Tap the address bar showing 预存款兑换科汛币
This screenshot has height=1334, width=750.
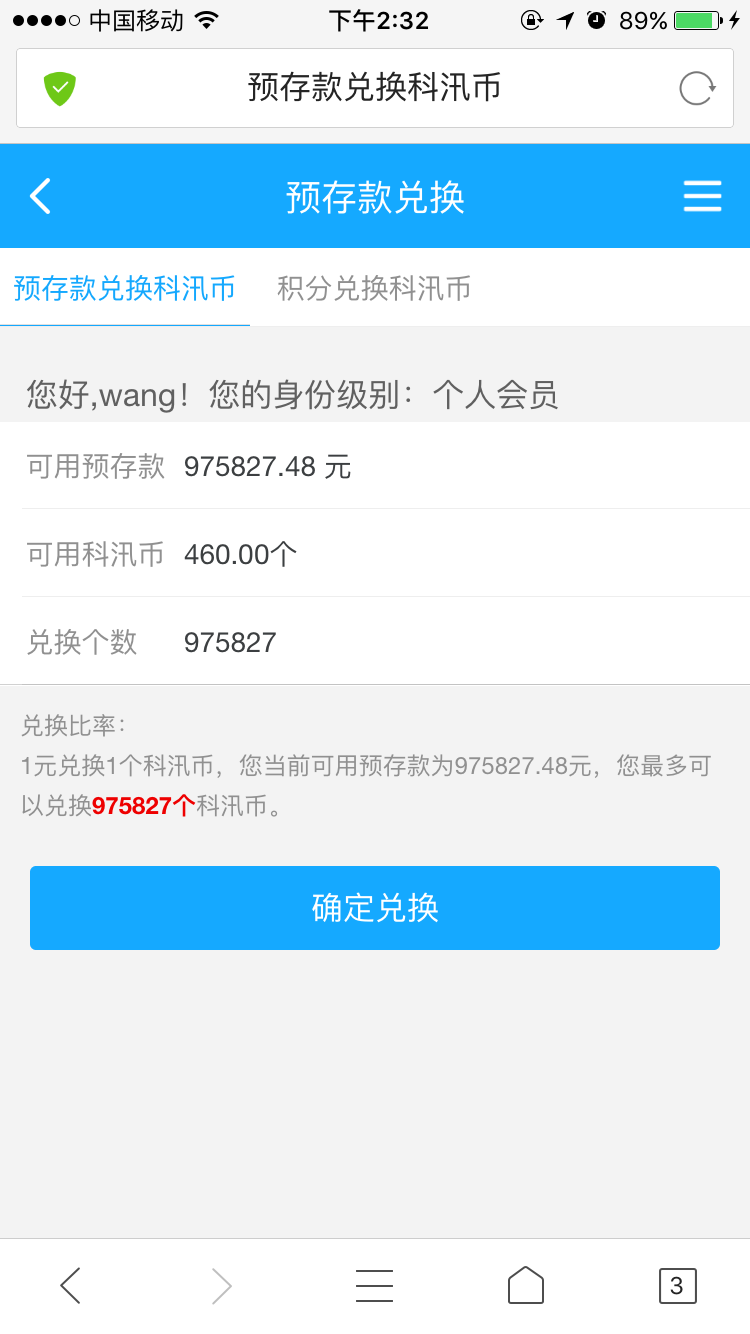[374, 88]
